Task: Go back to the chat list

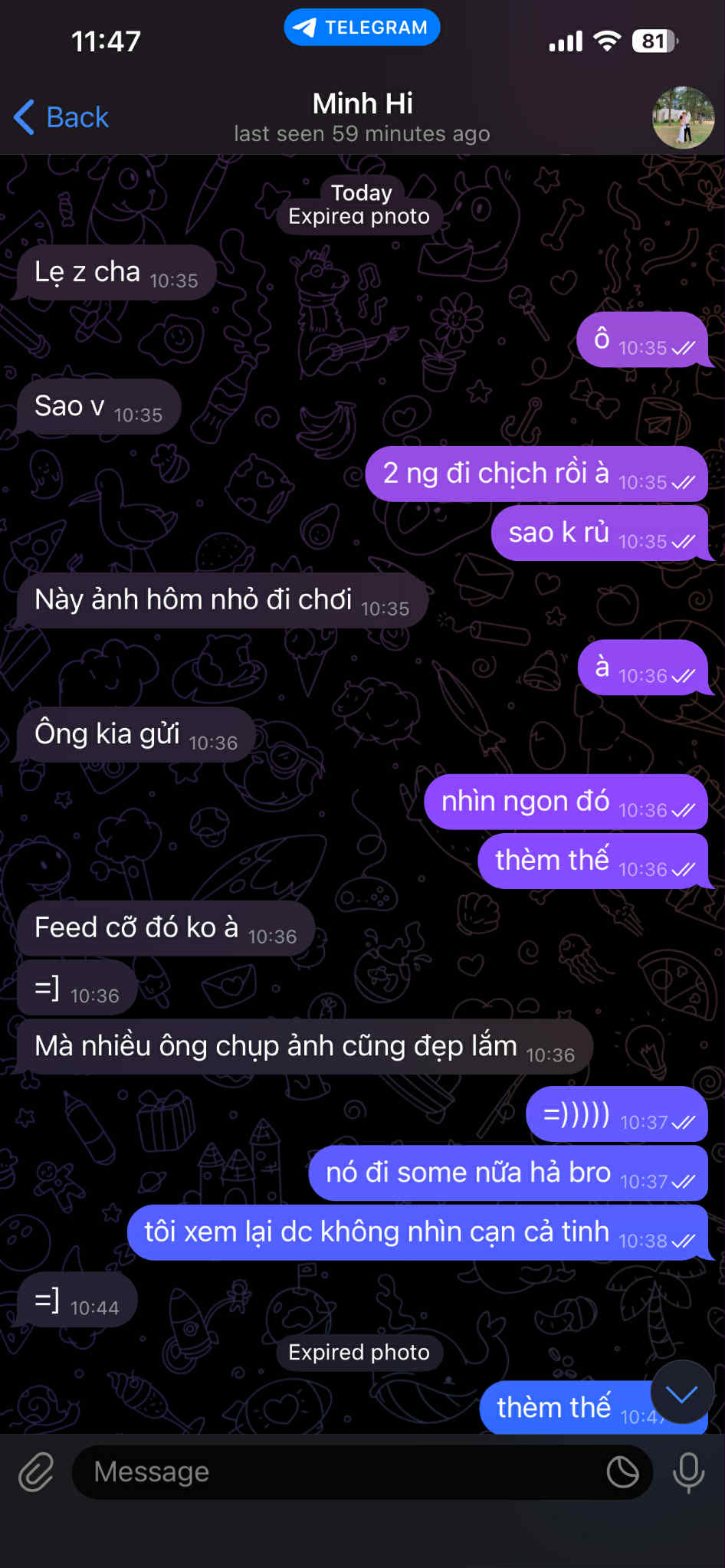Action: (61, 117)
